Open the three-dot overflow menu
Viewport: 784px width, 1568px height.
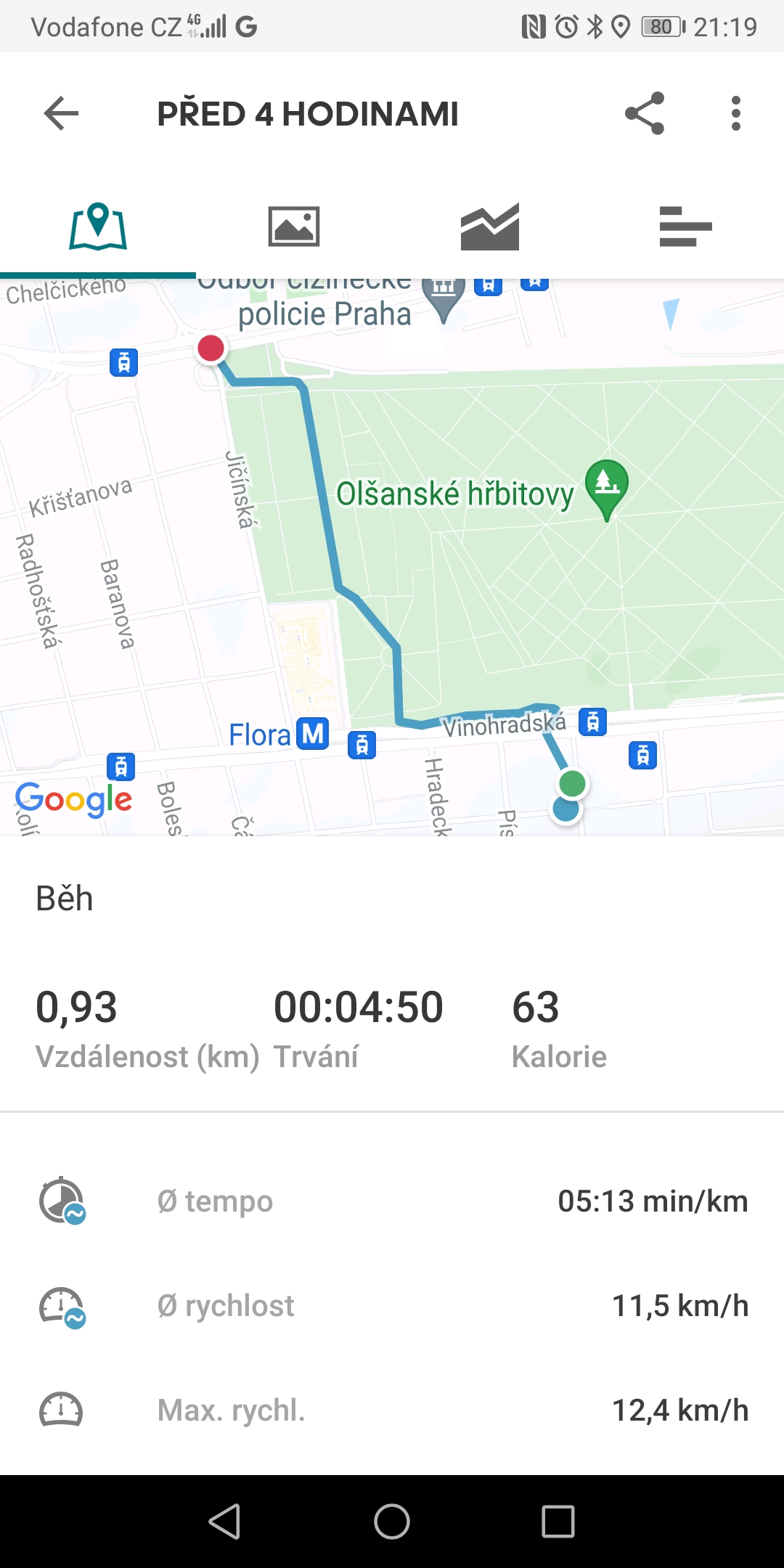pos(736,113)
